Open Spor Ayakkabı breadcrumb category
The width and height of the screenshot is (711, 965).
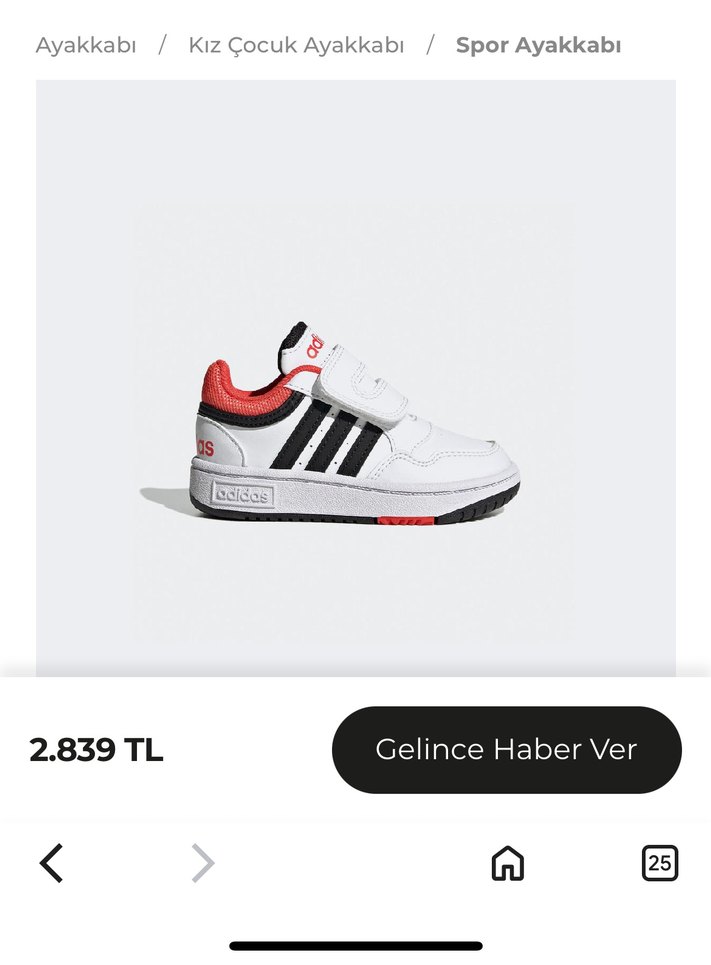538,45
